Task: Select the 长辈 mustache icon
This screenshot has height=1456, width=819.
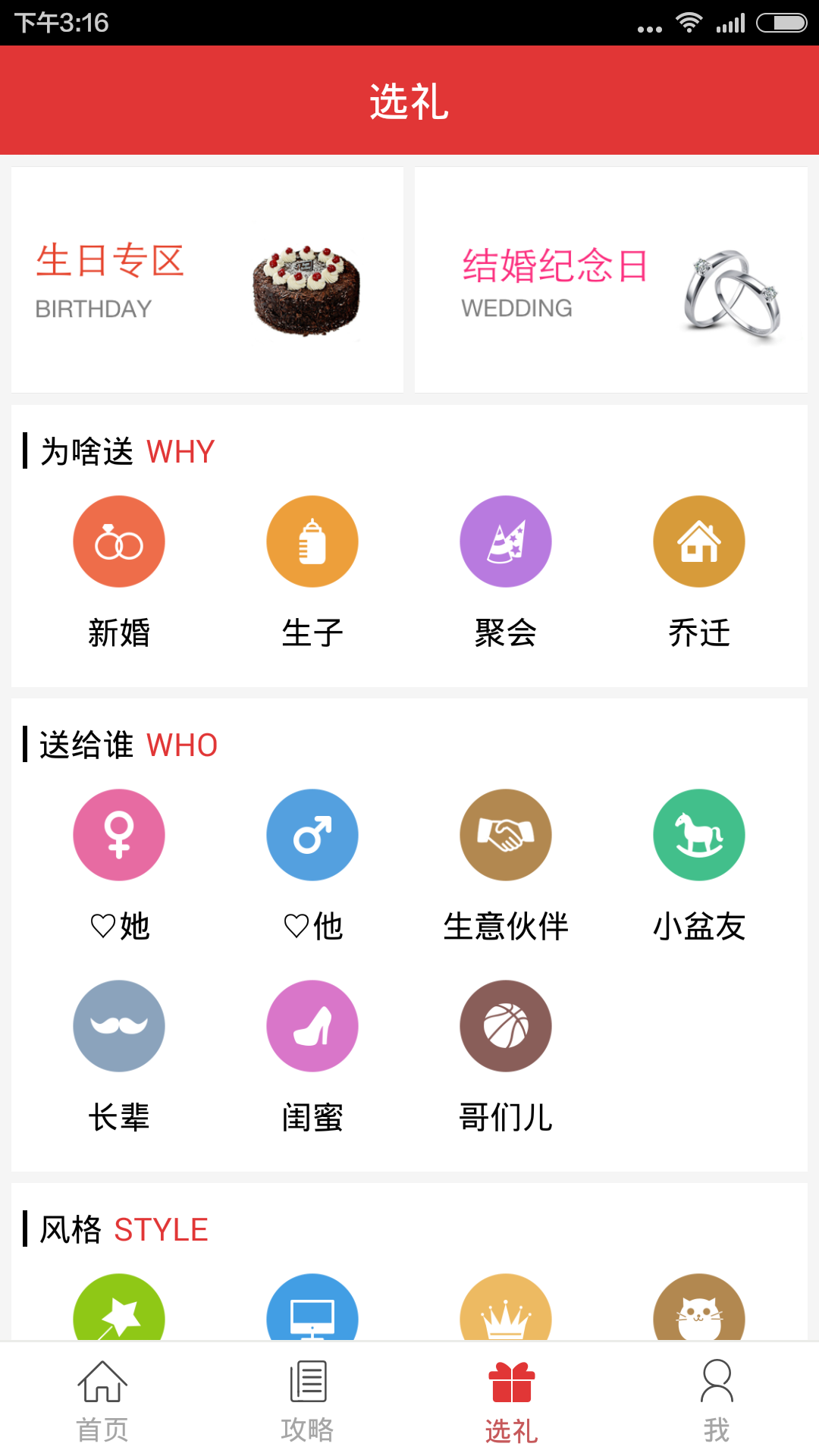Action: (118, 1025)
